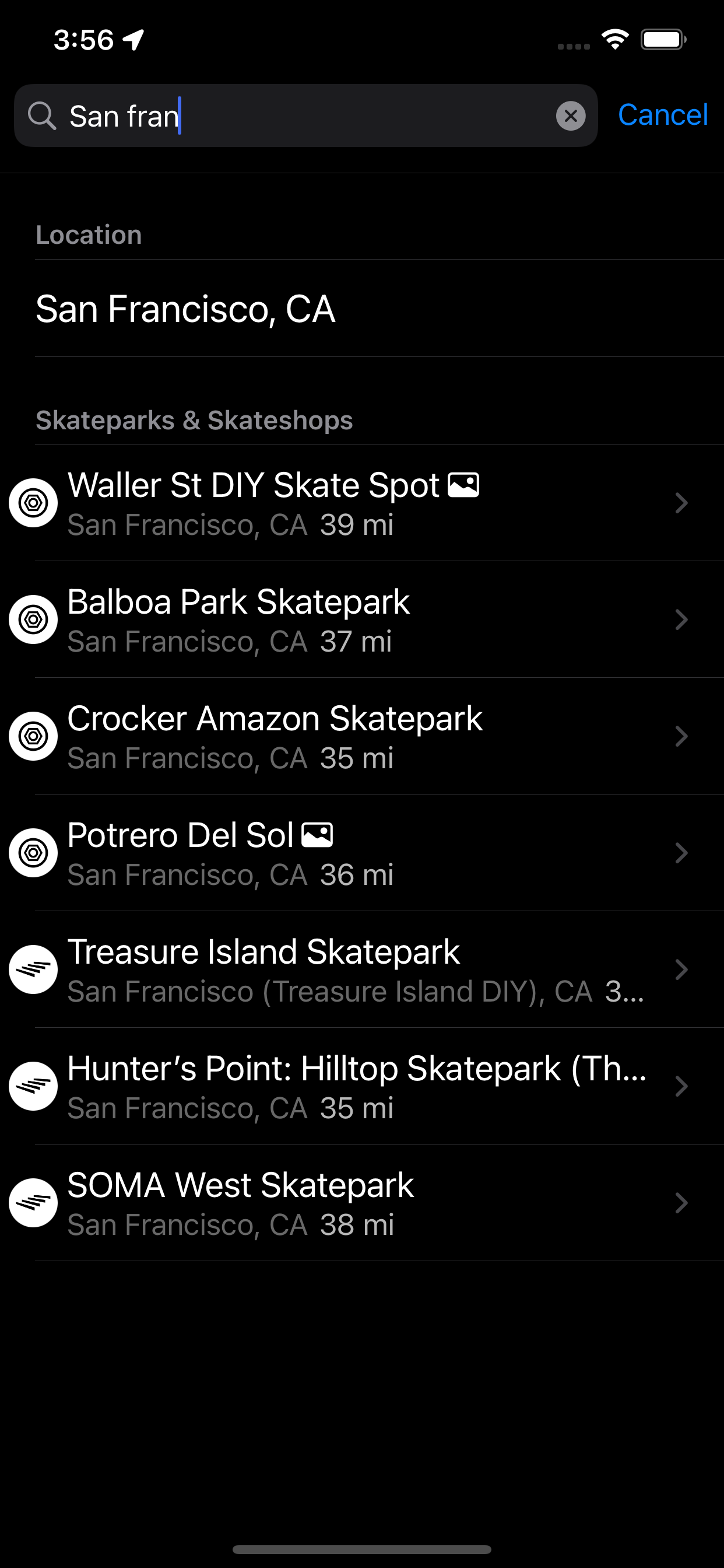The height and width of the screenshot is (1568, 724).
Task: Open Potrero Del Sol result
Action: (x=362, y=853)
